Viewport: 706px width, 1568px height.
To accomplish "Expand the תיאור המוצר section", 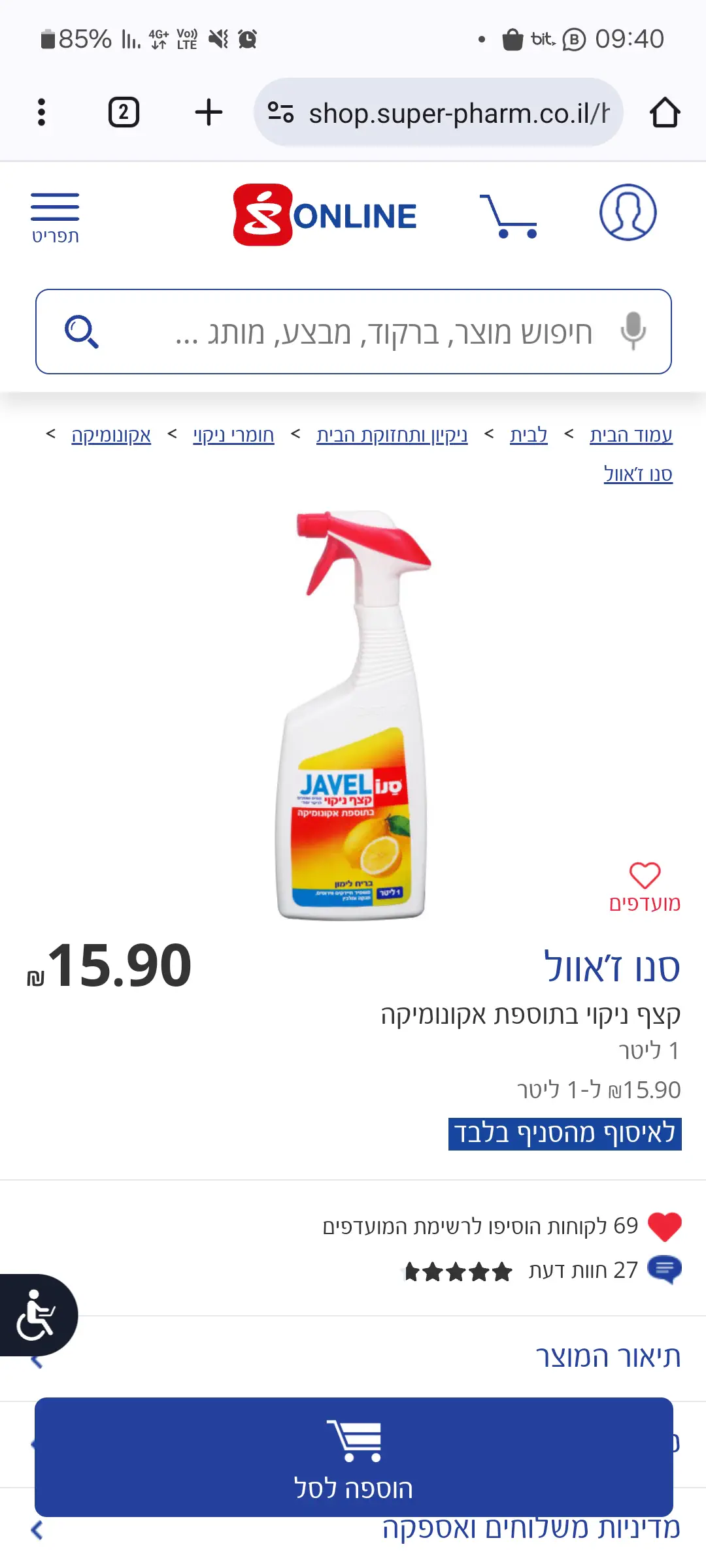I will pos(608,1357).
